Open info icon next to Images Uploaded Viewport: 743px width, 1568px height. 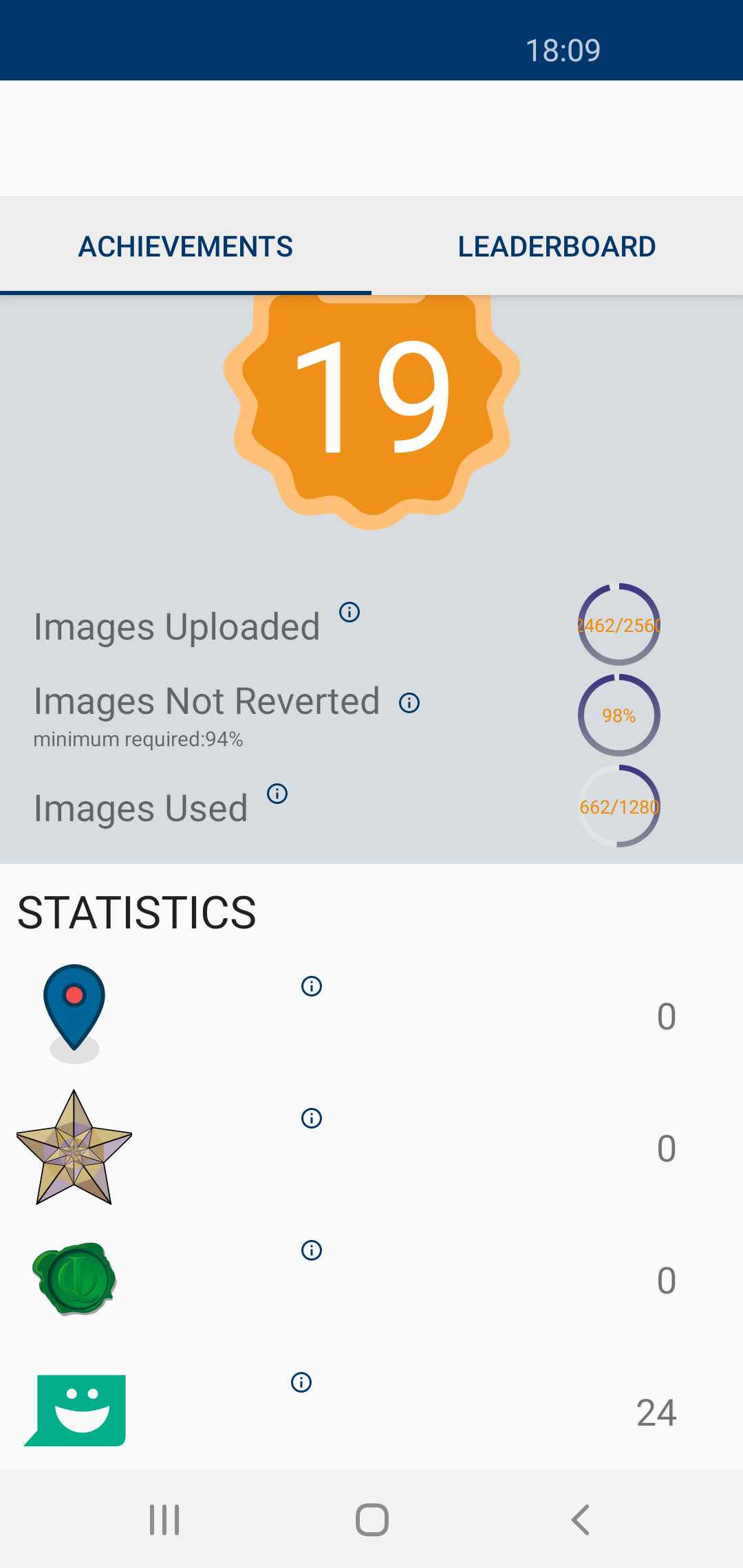pos(349,612)
